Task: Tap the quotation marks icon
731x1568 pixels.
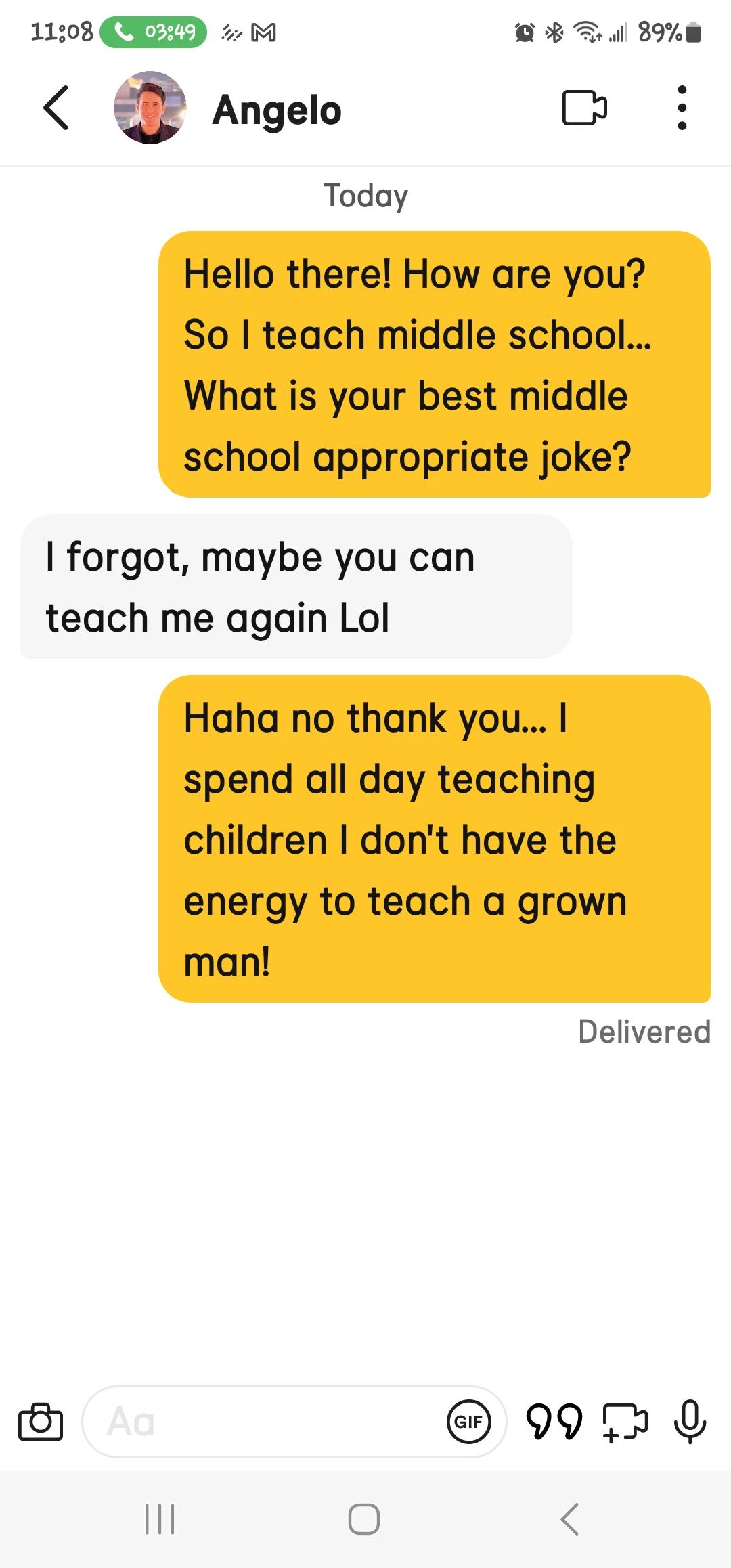Action: 554,1421
